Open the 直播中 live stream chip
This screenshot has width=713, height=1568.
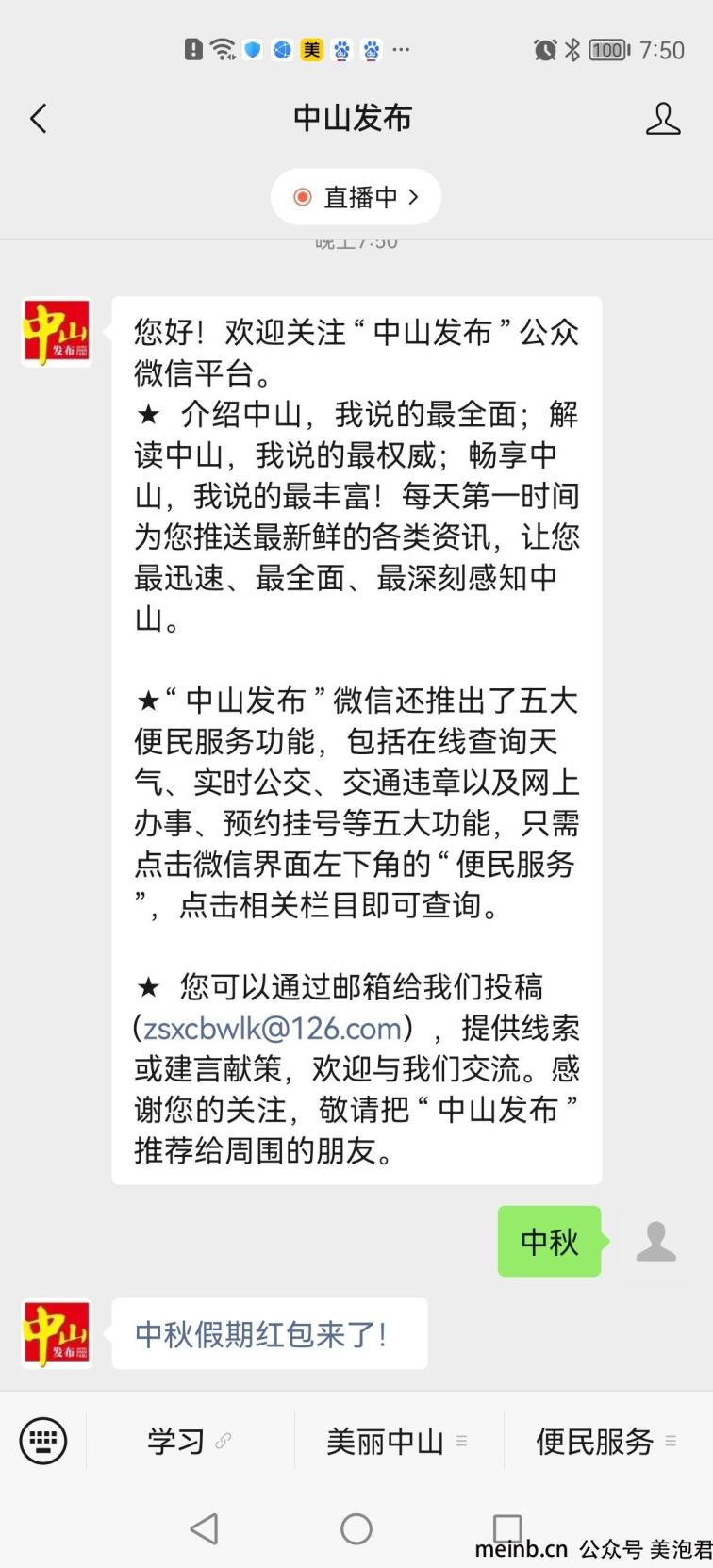[356, 197]
